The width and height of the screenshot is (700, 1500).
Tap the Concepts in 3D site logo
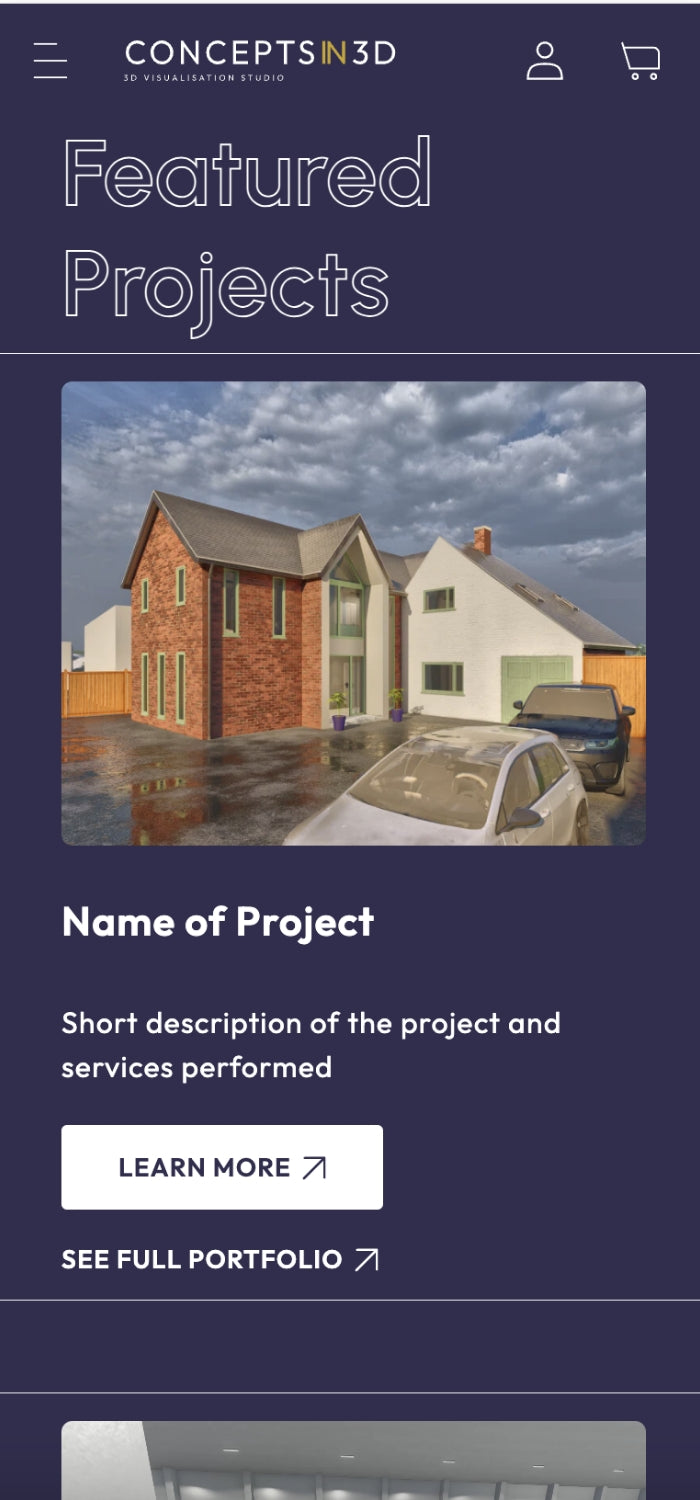pos(260,59)
